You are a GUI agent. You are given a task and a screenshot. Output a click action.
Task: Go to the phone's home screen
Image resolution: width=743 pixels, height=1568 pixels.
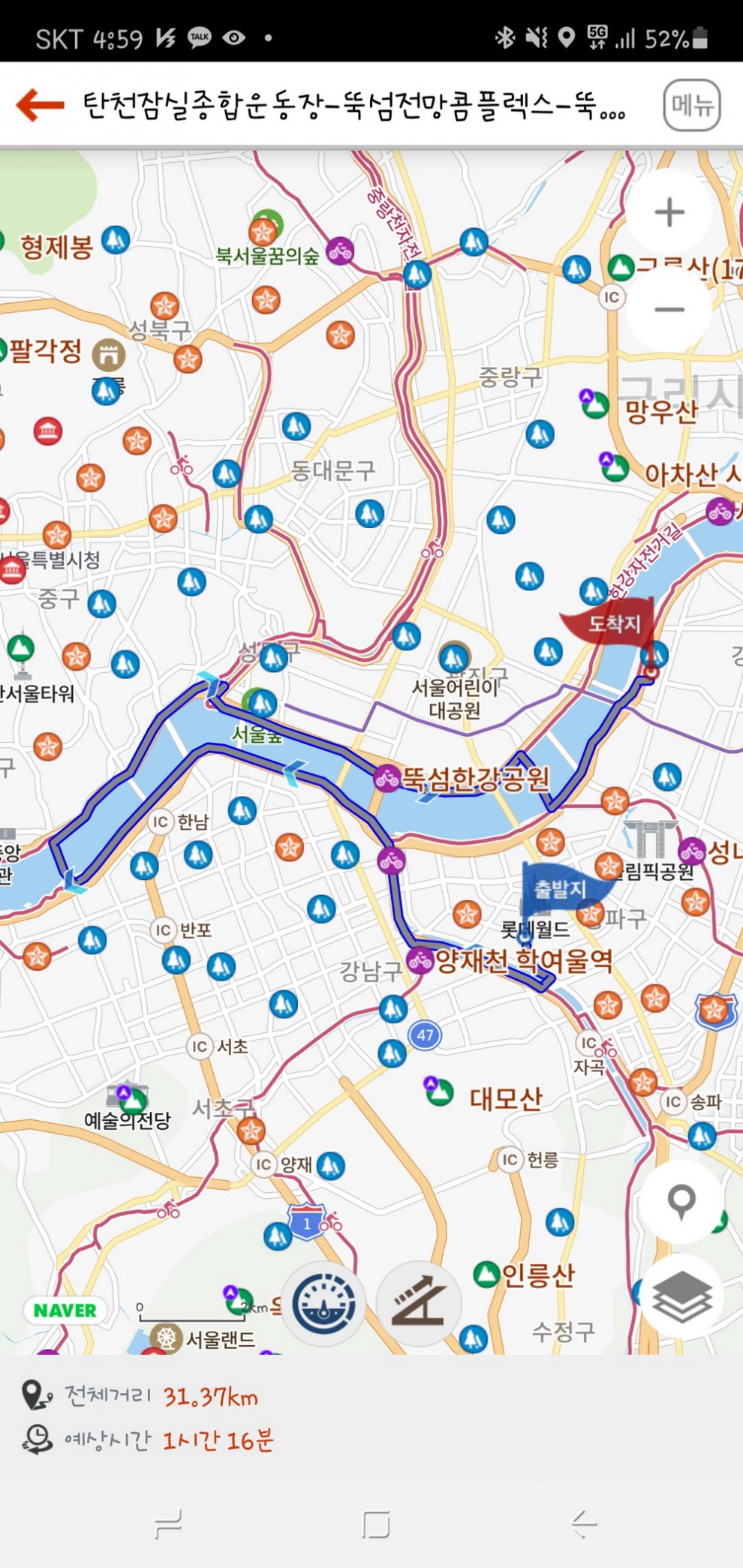(375, 1524)
